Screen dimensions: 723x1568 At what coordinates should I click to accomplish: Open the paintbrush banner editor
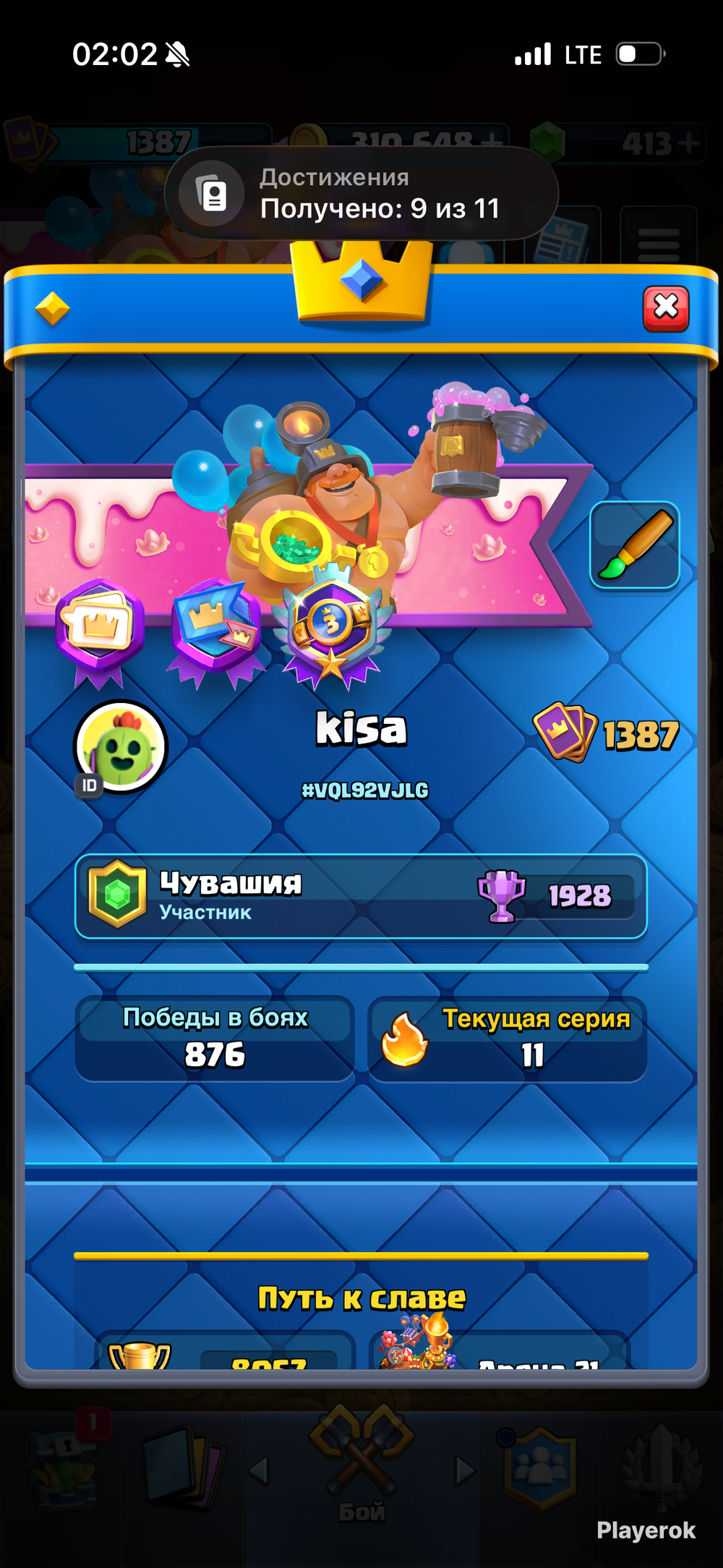[635, 545]
